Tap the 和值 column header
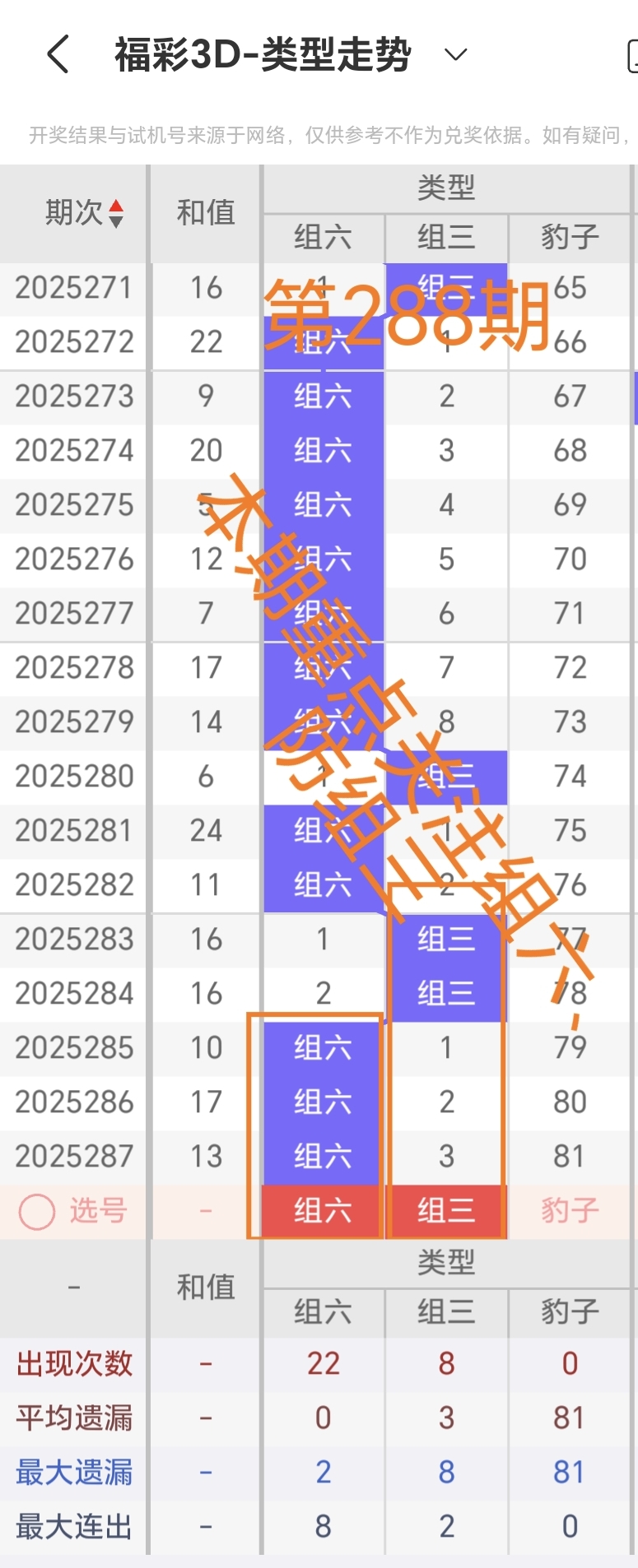This screenshot has height=1568, width=638. pyautogui.click(x=204, y=211)
